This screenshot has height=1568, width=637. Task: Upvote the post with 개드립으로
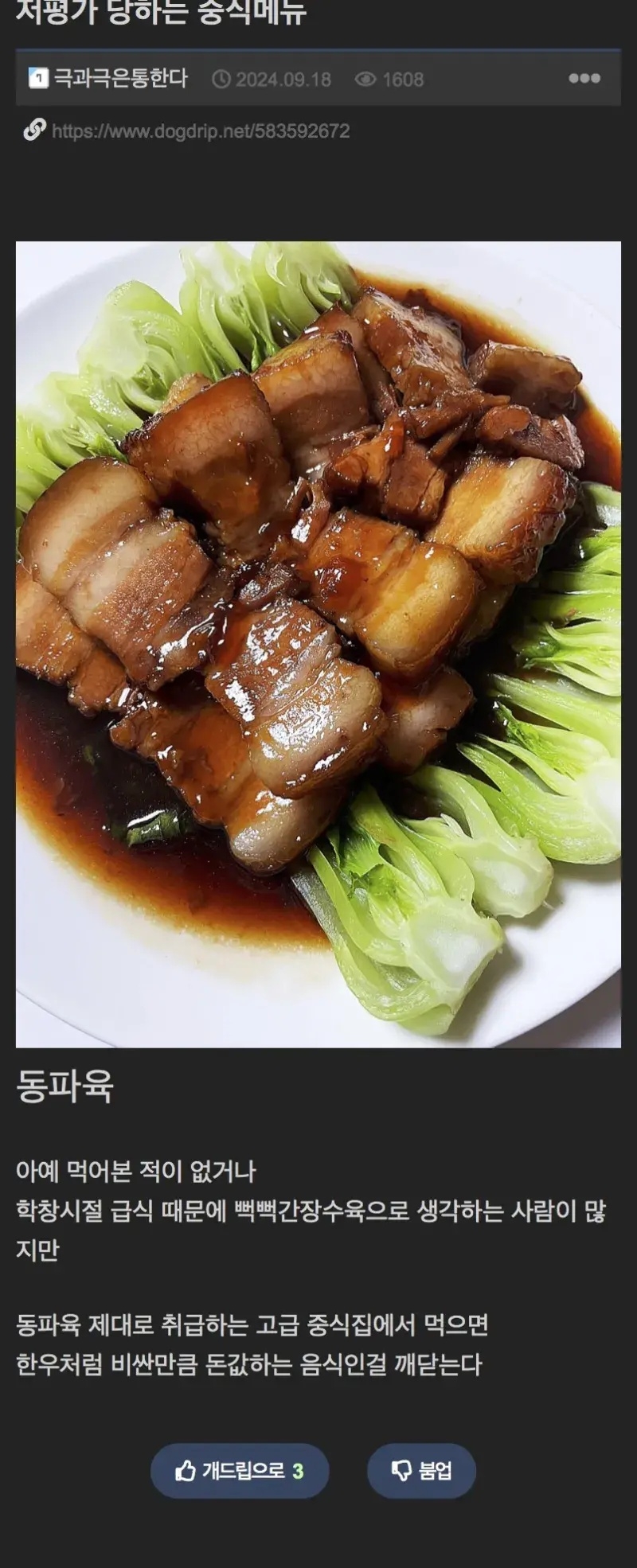click(240, 1470)
